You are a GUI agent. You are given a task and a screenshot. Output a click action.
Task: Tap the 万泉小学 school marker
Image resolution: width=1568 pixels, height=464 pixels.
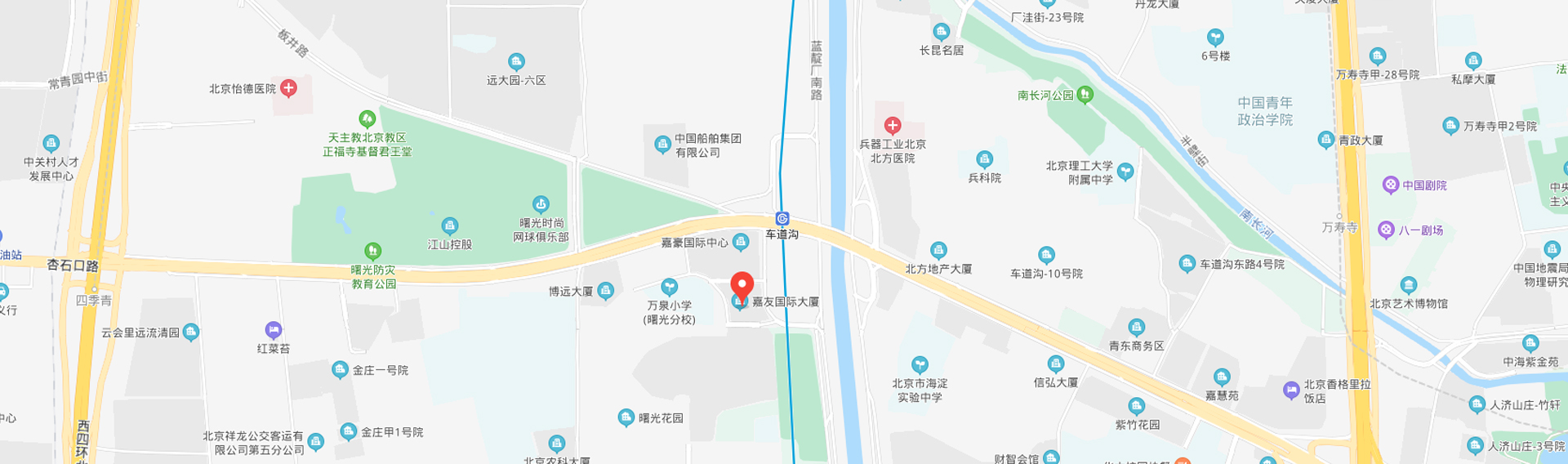(x=670, y=287)
